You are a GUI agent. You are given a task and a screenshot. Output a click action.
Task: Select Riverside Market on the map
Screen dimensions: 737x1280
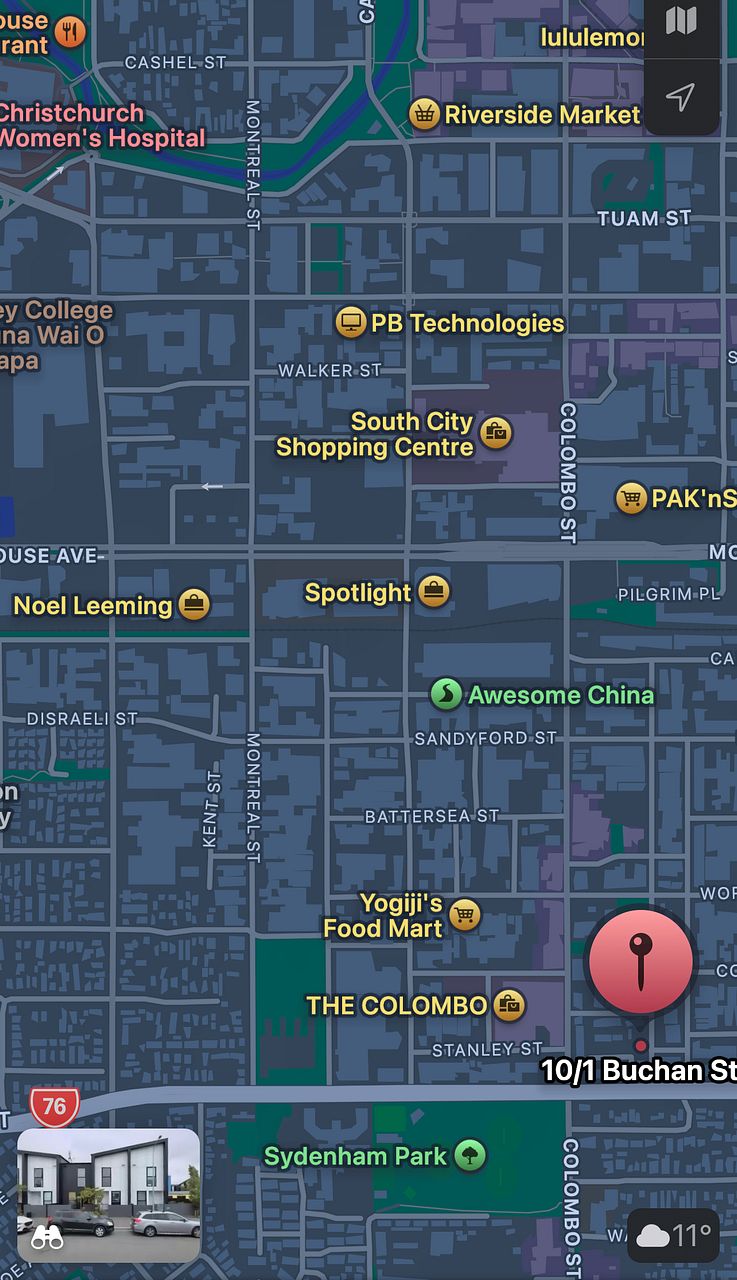[x=425, y=114]
